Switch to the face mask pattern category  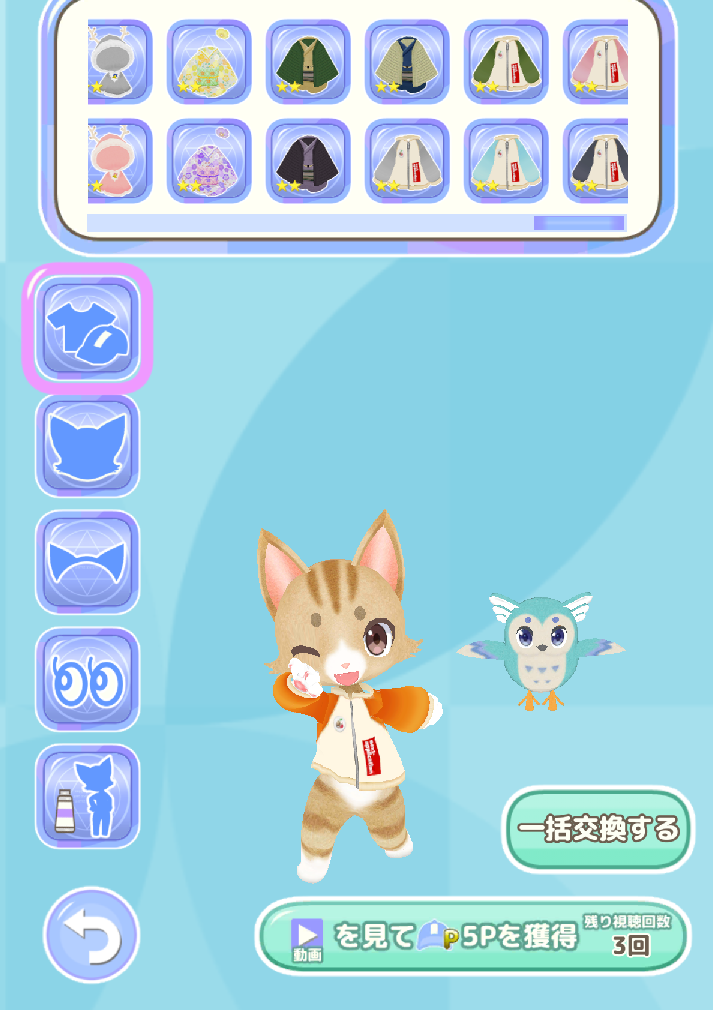88,562
